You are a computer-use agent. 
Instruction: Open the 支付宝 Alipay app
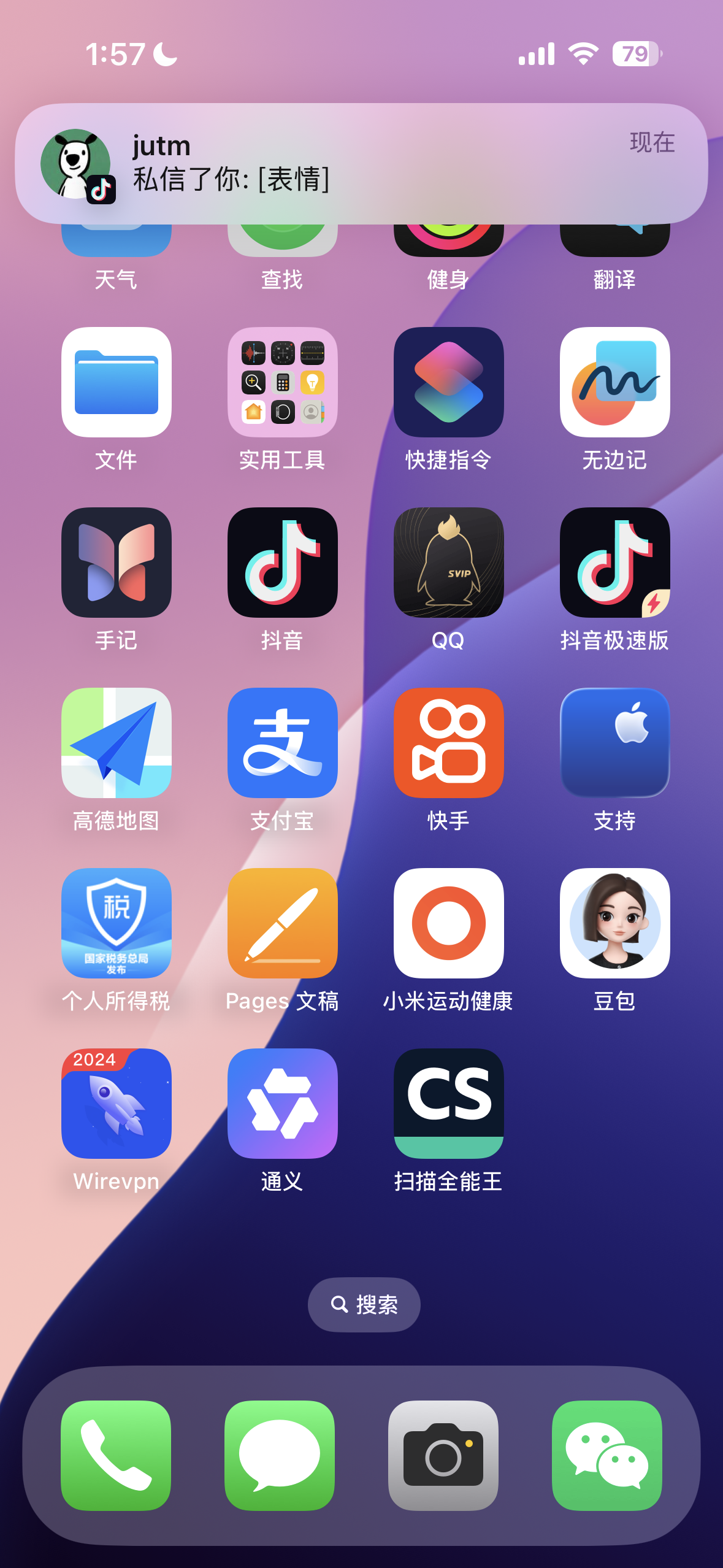(x=282, y=743)
